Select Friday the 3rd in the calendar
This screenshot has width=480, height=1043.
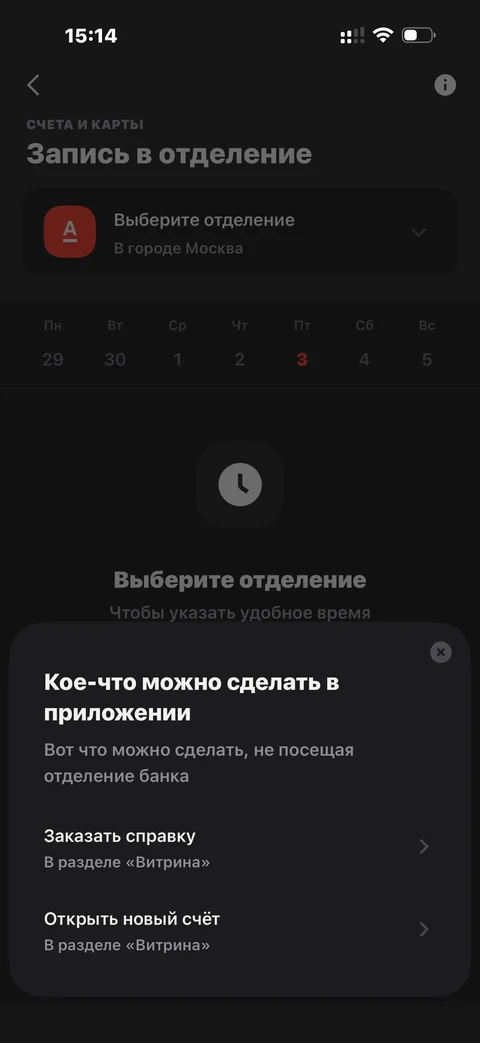(x=302, y=345)
